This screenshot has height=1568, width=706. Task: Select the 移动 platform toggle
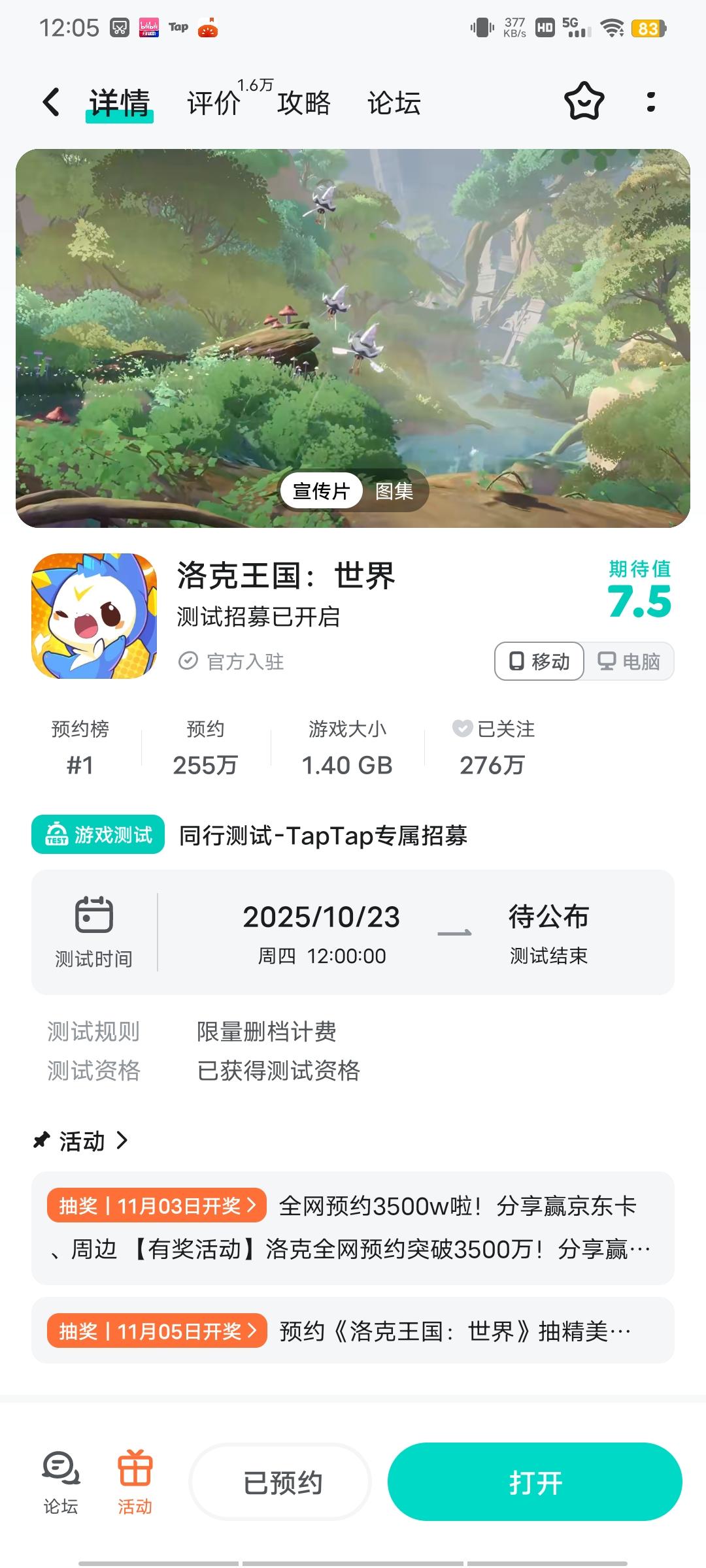pyautogui.click(x=537, y=661)
